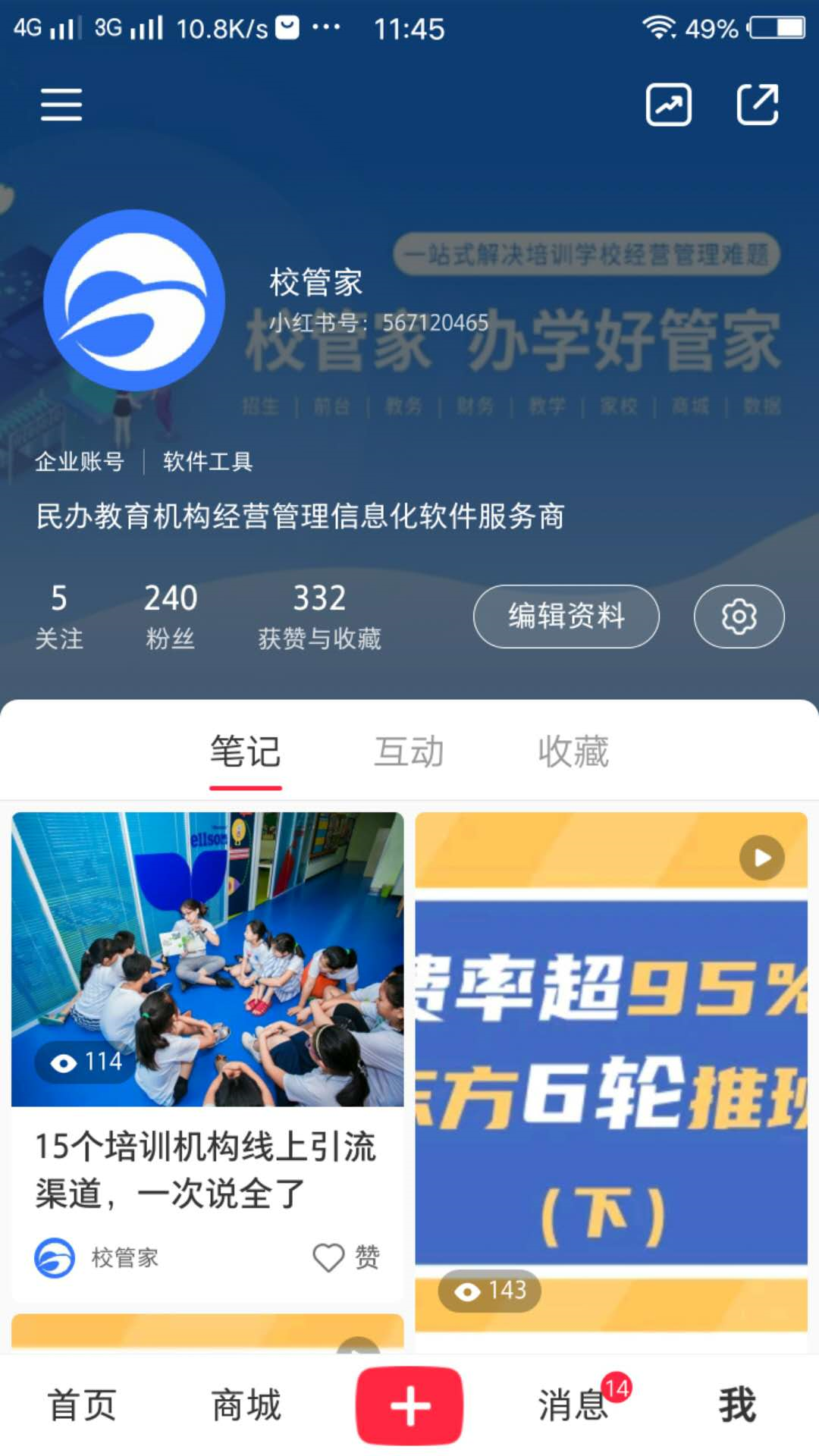Switch to the 收藏 tab
819x1456 pixels.
573,752
